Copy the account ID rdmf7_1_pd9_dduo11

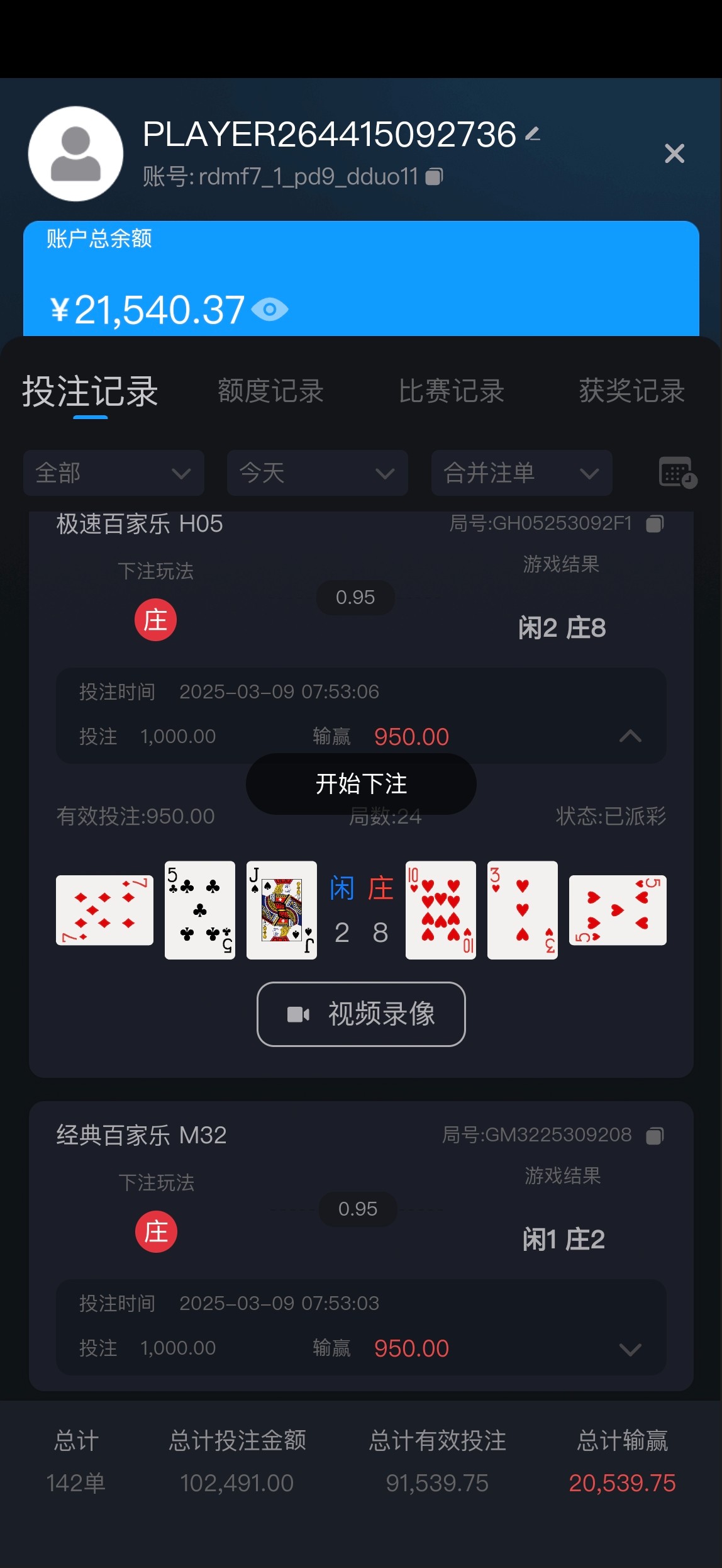[434, 177]
